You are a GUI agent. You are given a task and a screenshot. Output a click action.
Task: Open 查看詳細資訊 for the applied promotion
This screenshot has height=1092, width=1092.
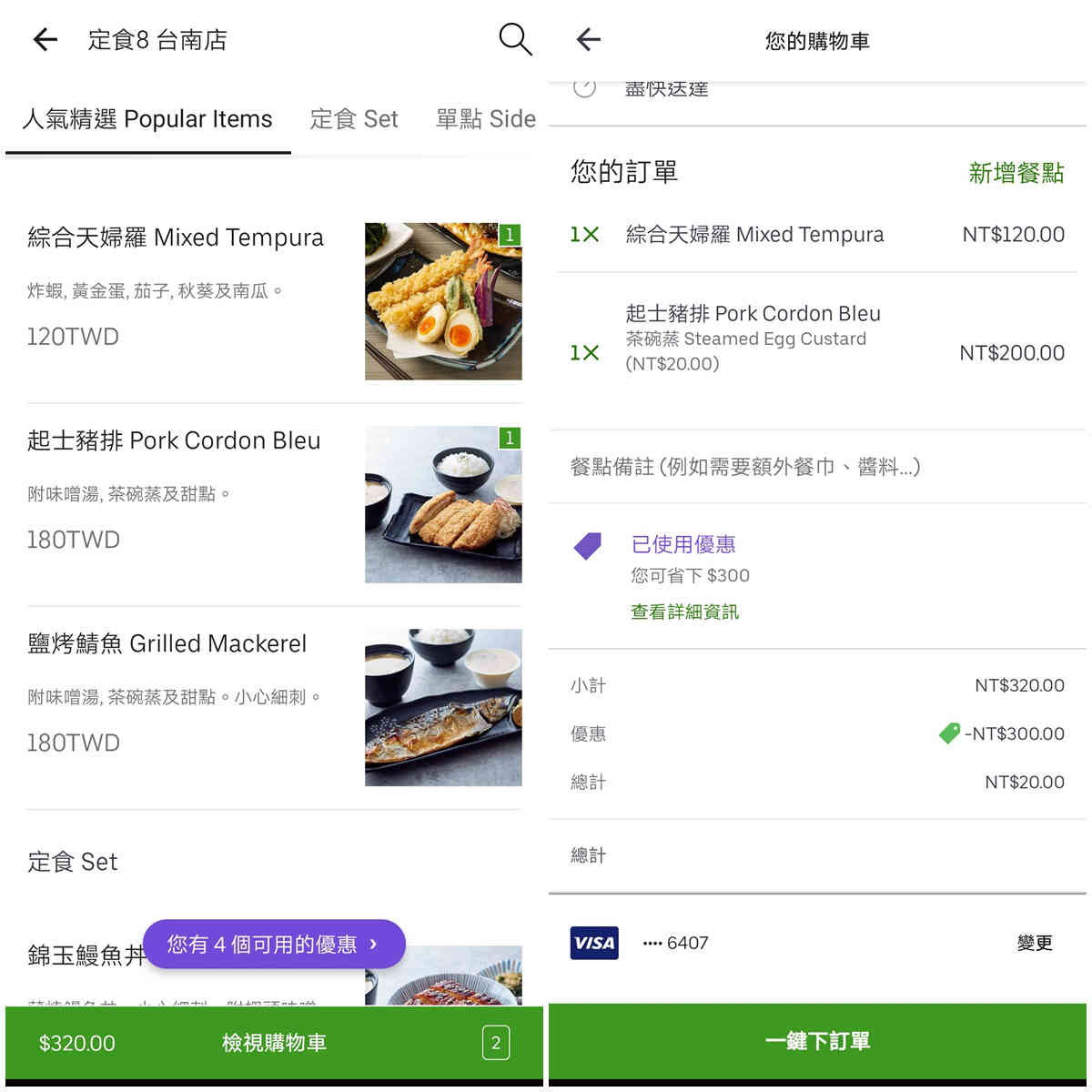pyautogui.click(x=684, y=612)
